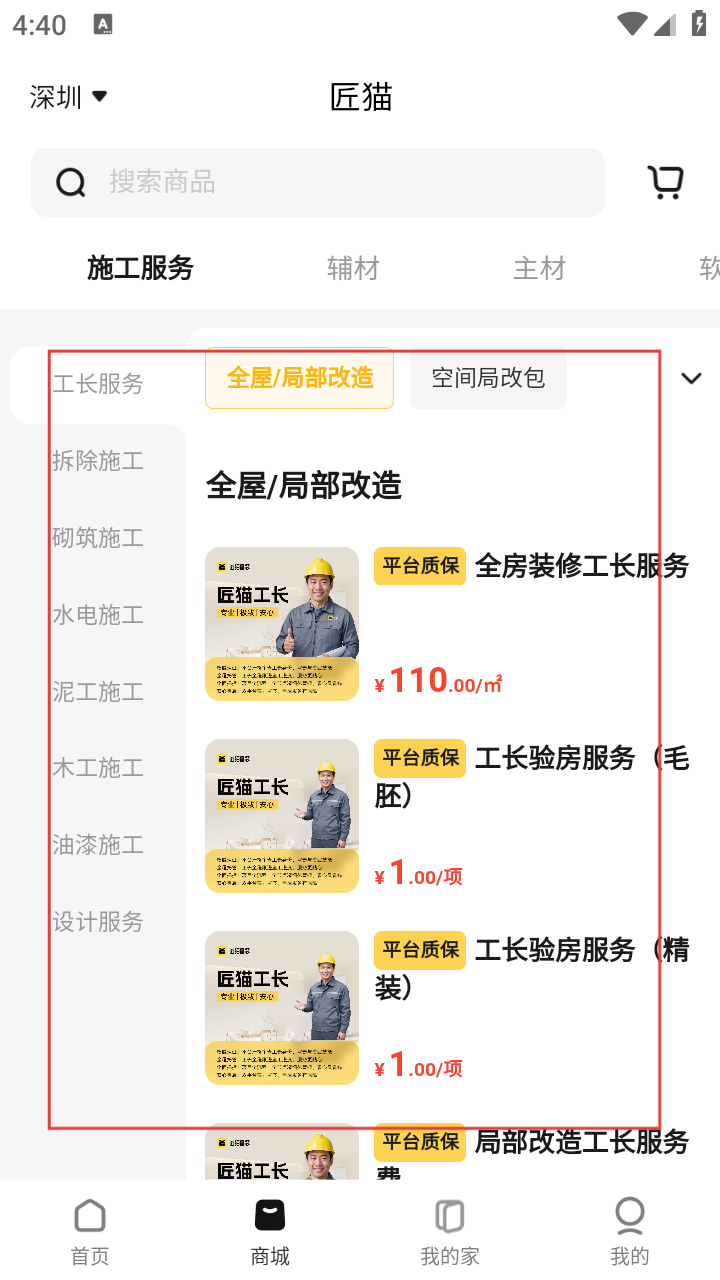Go to the 首页 tab
This screenshot has height=1280, width=720.
click(x=90, y=1232)
